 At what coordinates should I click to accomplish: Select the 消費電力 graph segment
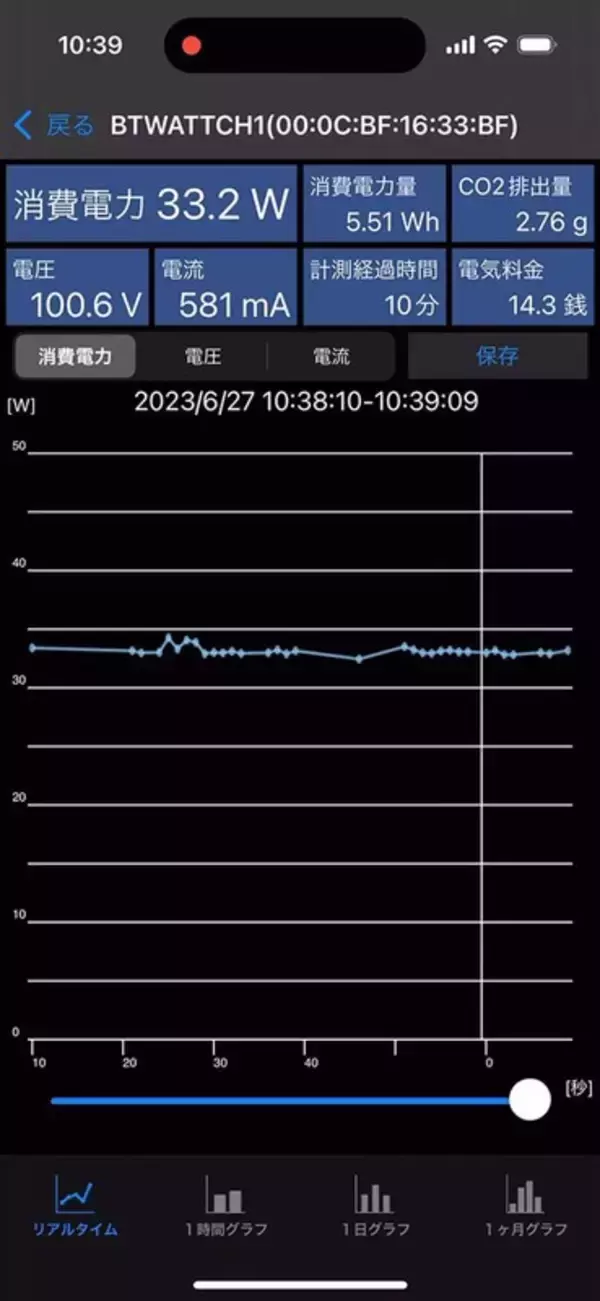[x=75, y=356]
